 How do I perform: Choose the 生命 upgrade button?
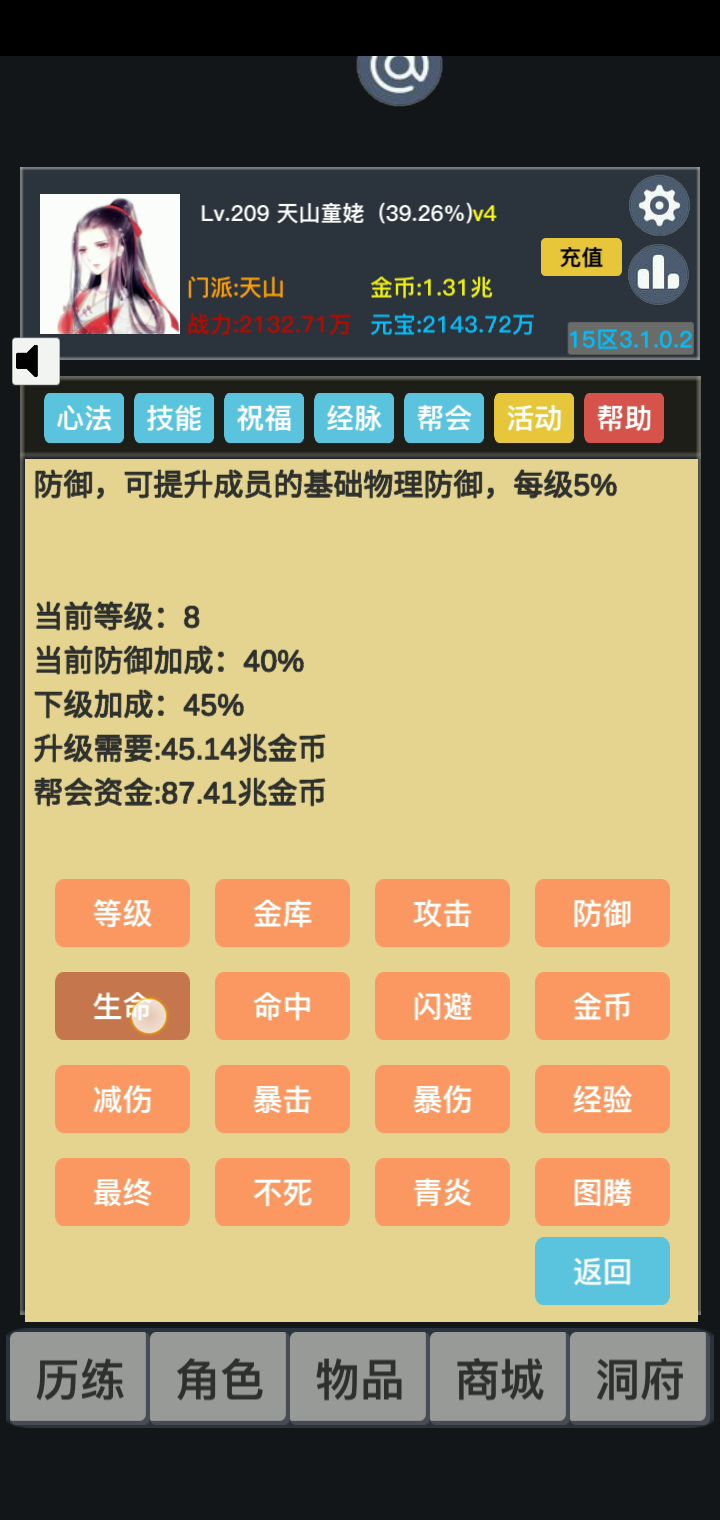(122, 1006)
